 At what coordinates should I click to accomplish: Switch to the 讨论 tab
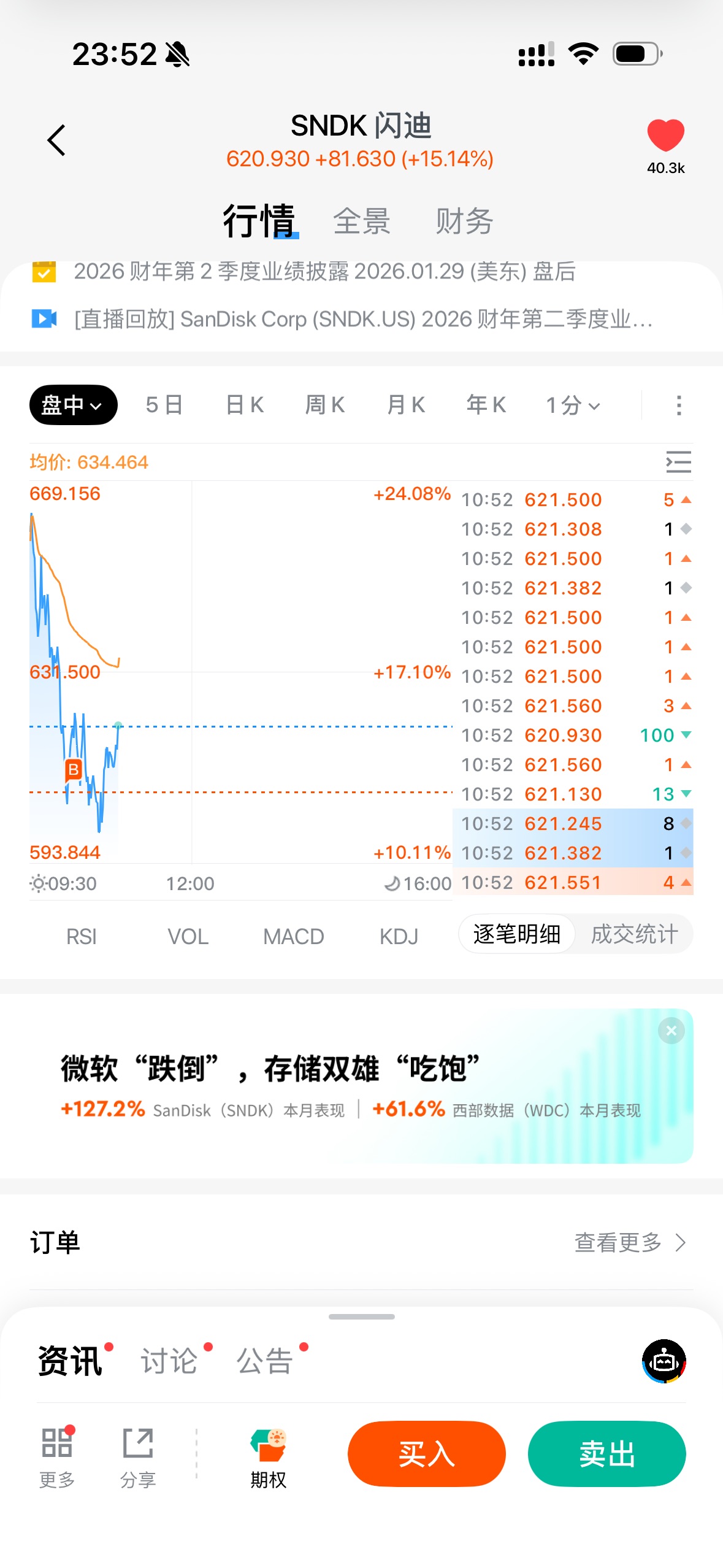click(x=169, y=1361)
